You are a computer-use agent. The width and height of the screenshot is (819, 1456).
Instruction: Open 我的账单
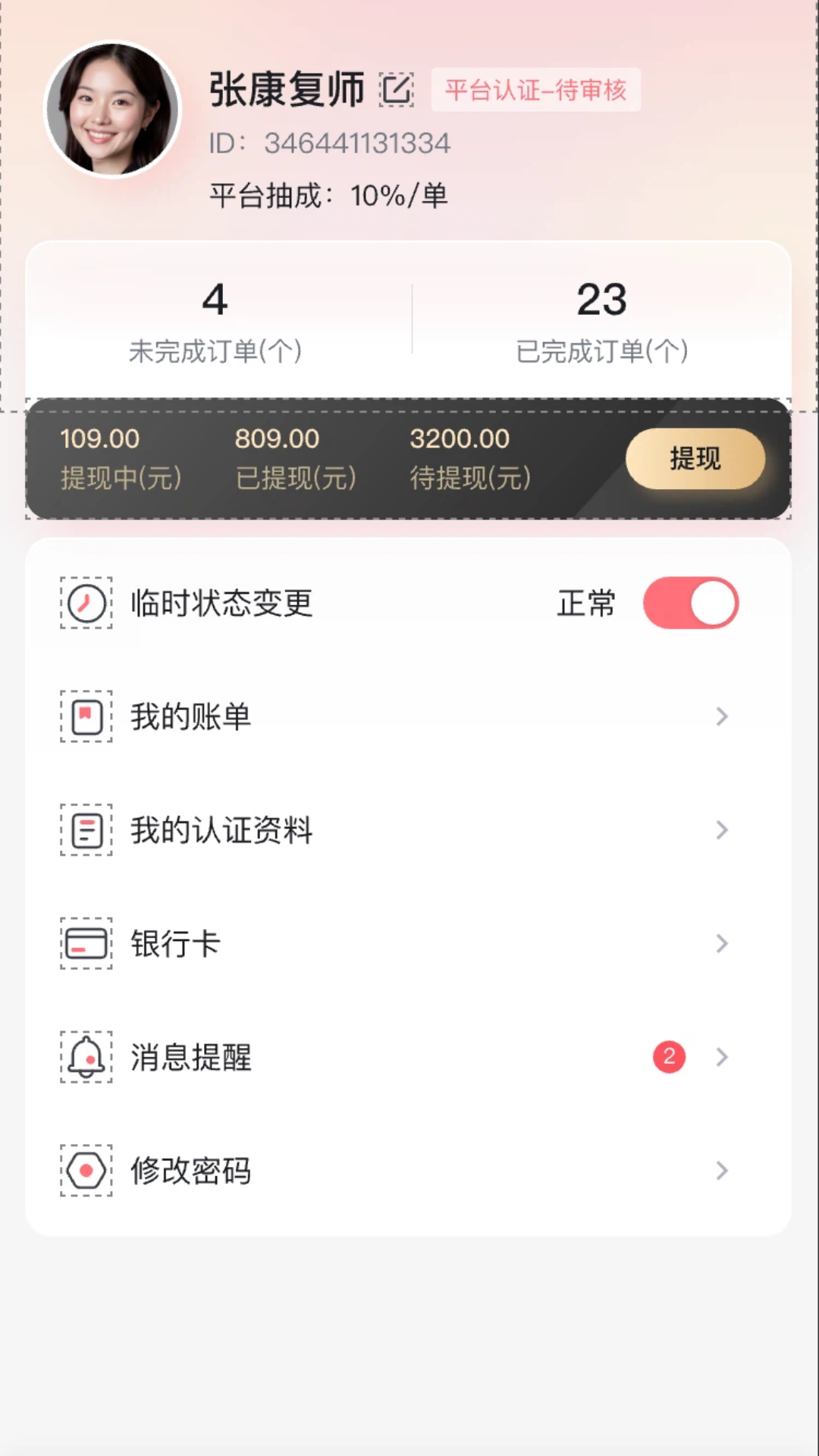pyautogui.click(x=409, y=717)
